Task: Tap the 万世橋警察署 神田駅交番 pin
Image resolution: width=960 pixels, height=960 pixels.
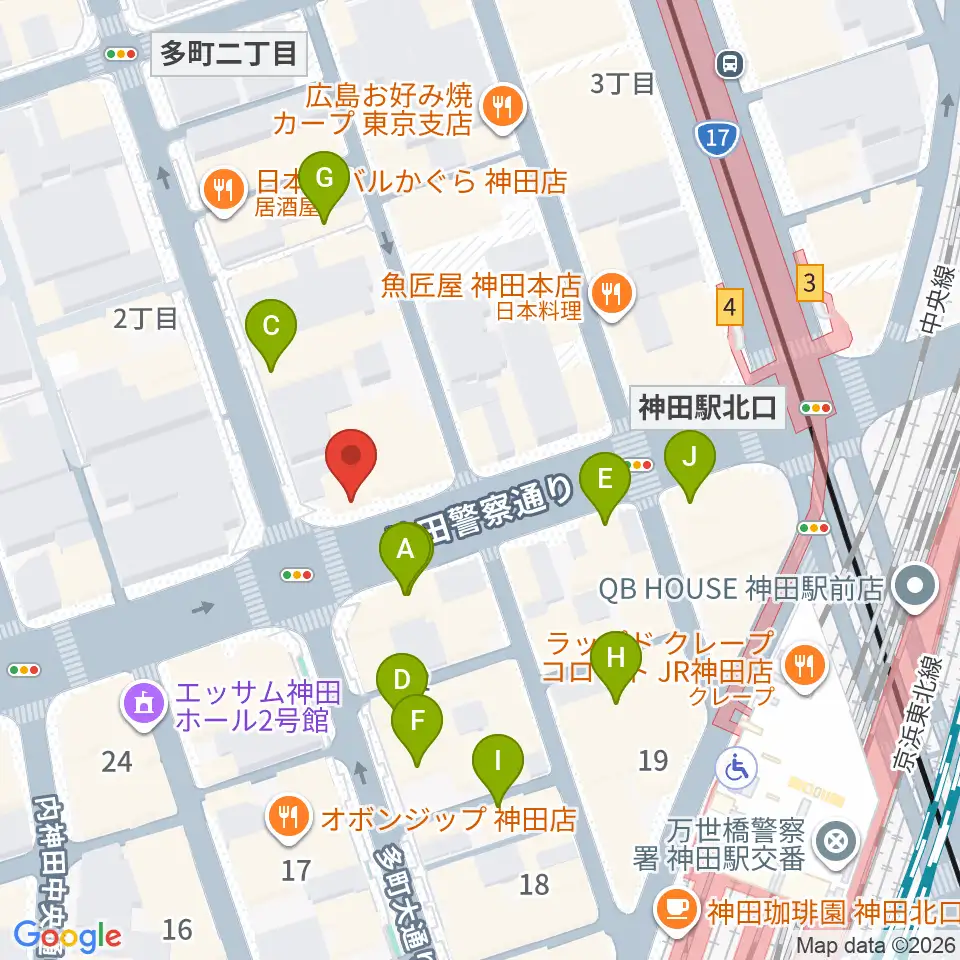Action: (x=836, y=844)
